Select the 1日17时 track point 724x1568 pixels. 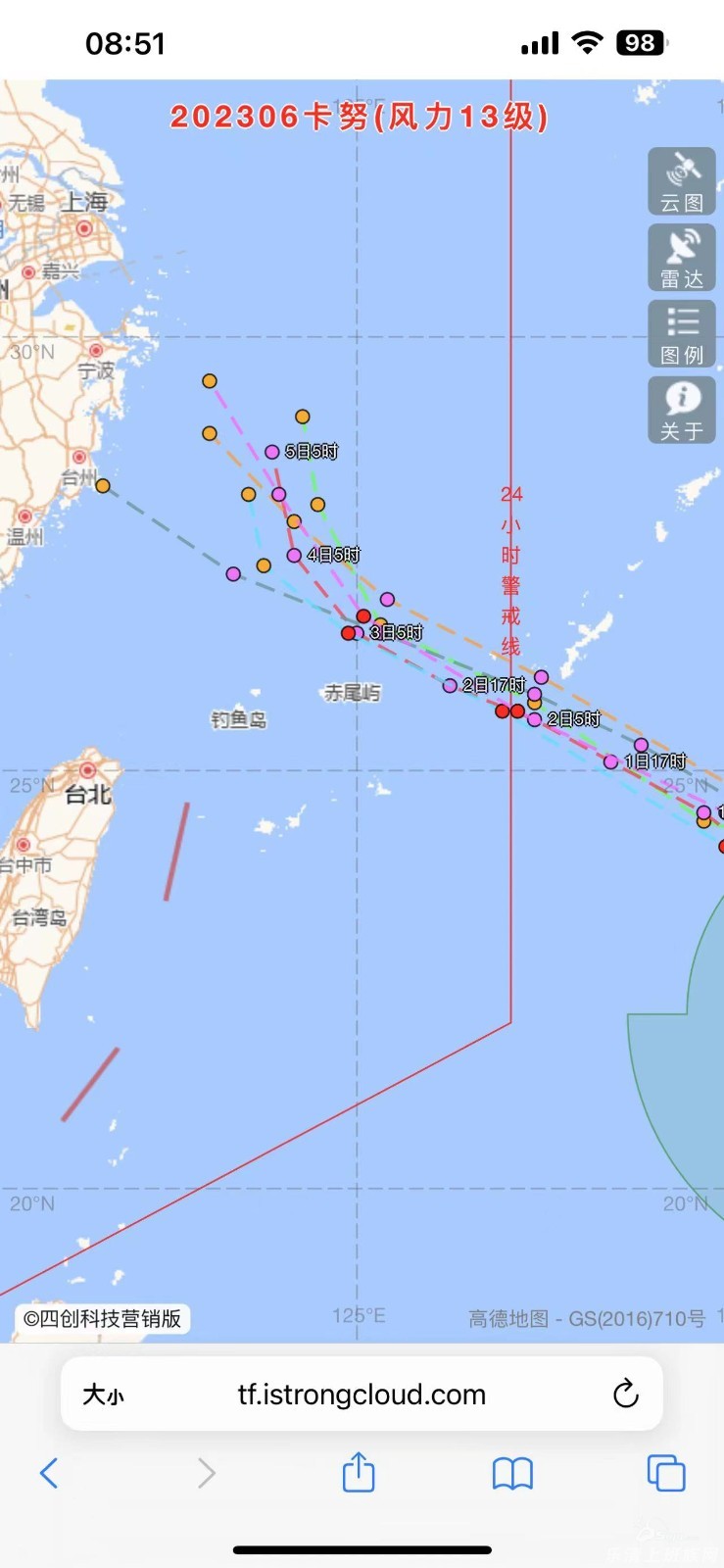[x=611, y=761]
